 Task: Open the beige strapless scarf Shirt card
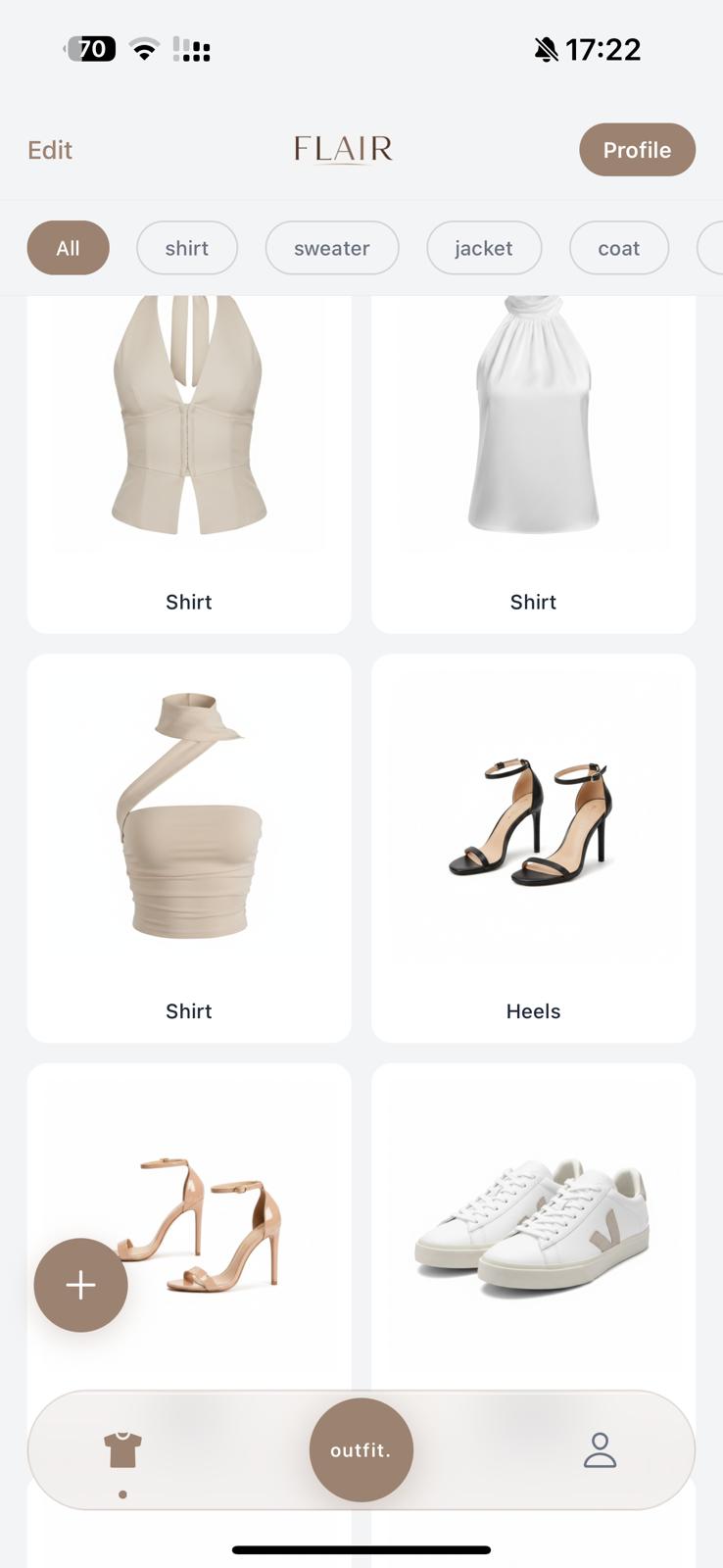pyautogui.click(x=188, y=848)
